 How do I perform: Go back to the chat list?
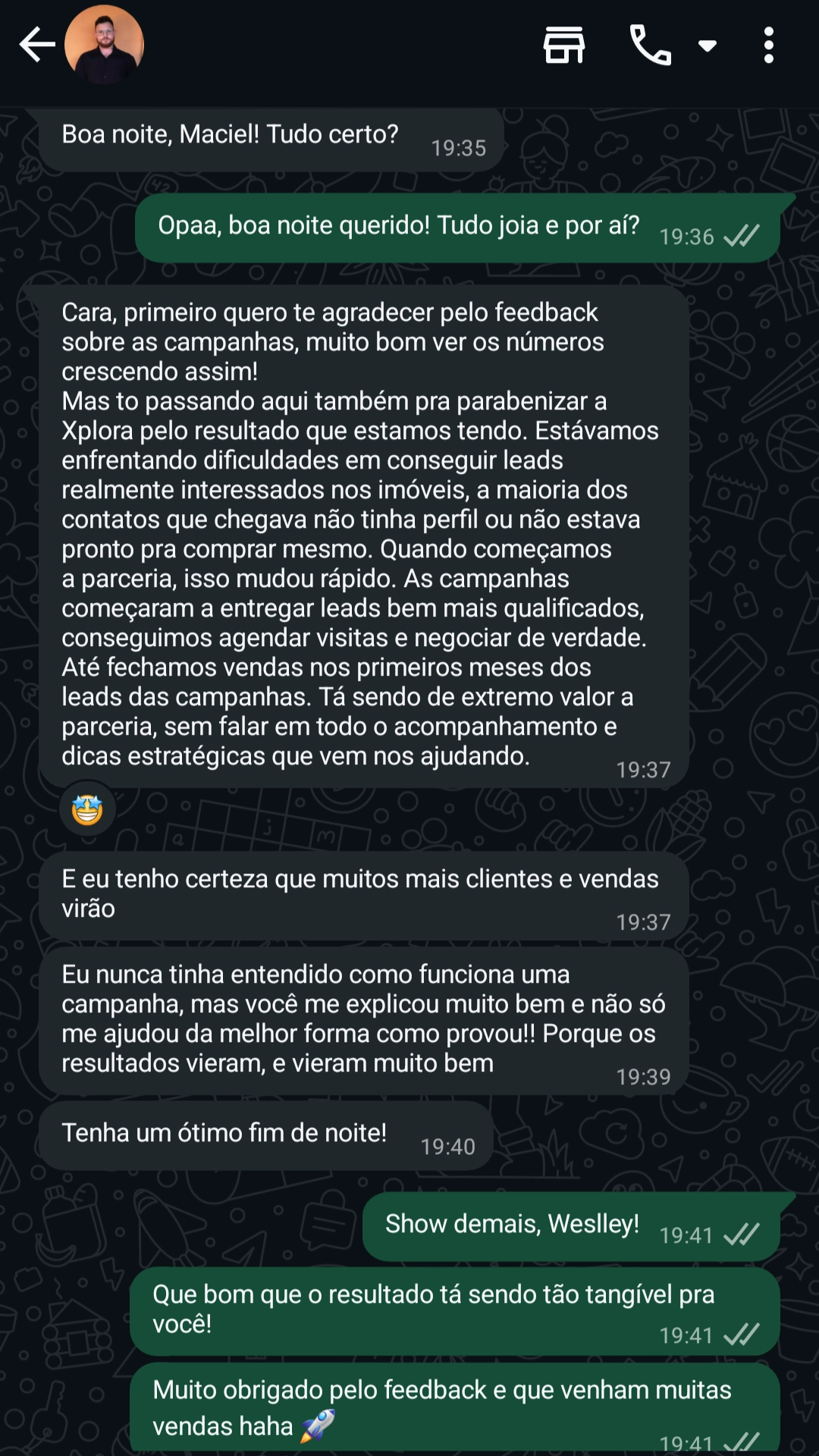pos(36,45)
